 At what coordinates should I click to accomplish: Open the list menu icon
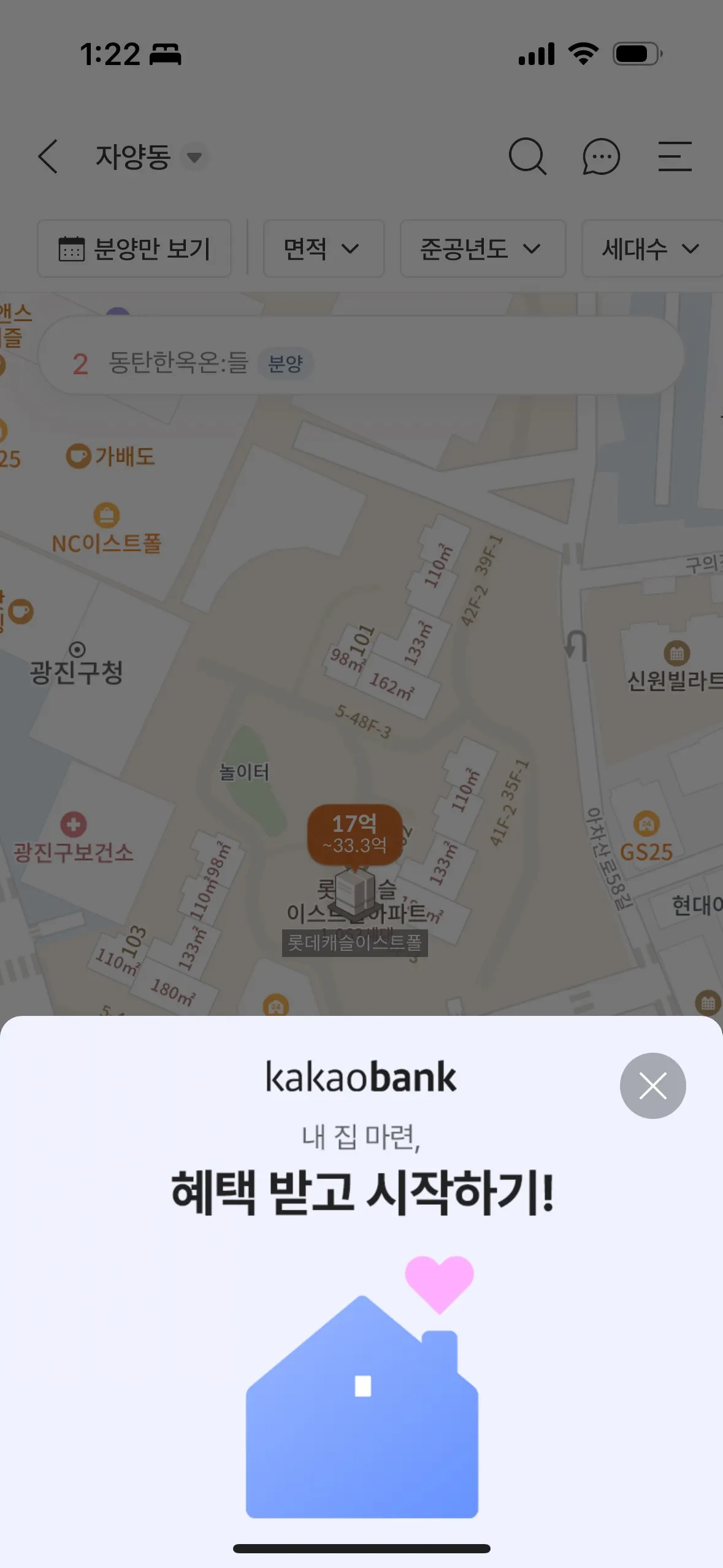coord(675,156)
